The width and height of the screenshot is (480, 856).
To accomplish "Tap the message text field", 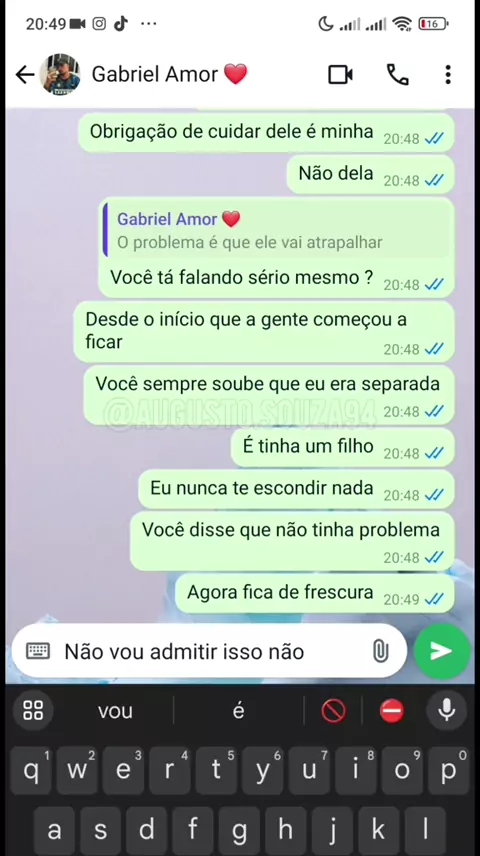I will 209,651.
